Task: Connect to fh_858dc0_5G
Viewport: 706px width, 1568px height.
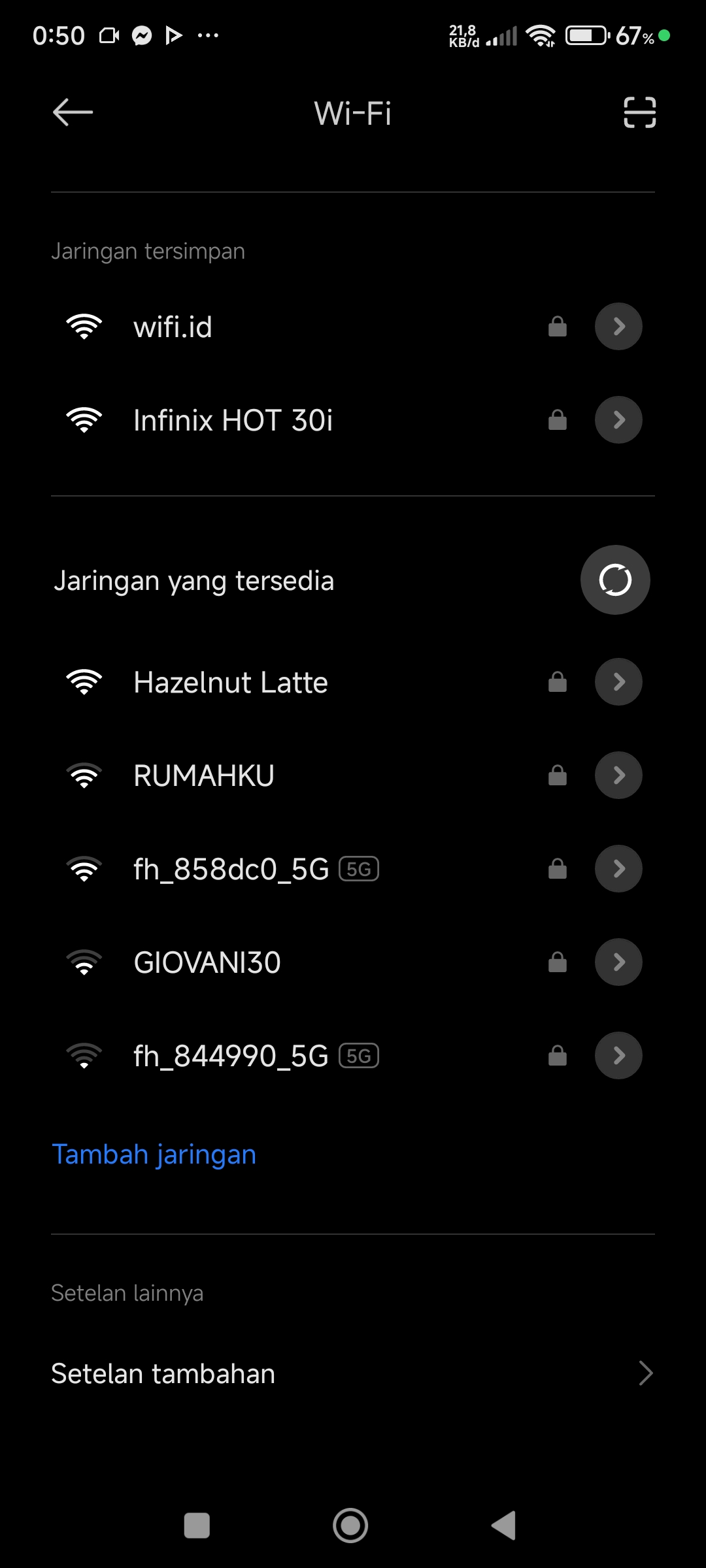Action: pos(231,870)
